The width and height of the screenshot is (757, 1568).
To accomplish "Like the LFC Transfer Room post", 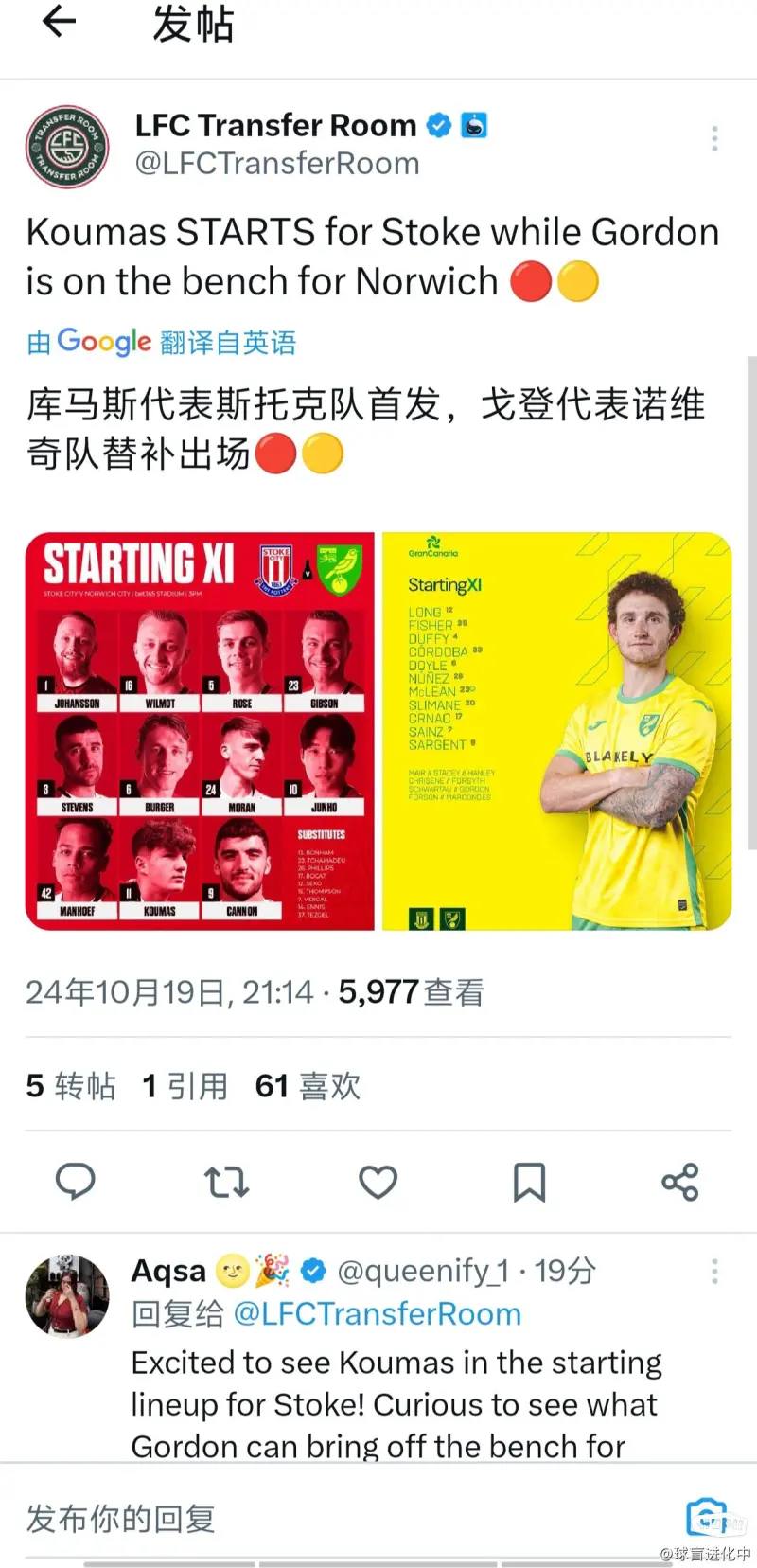I will 378,1182.
